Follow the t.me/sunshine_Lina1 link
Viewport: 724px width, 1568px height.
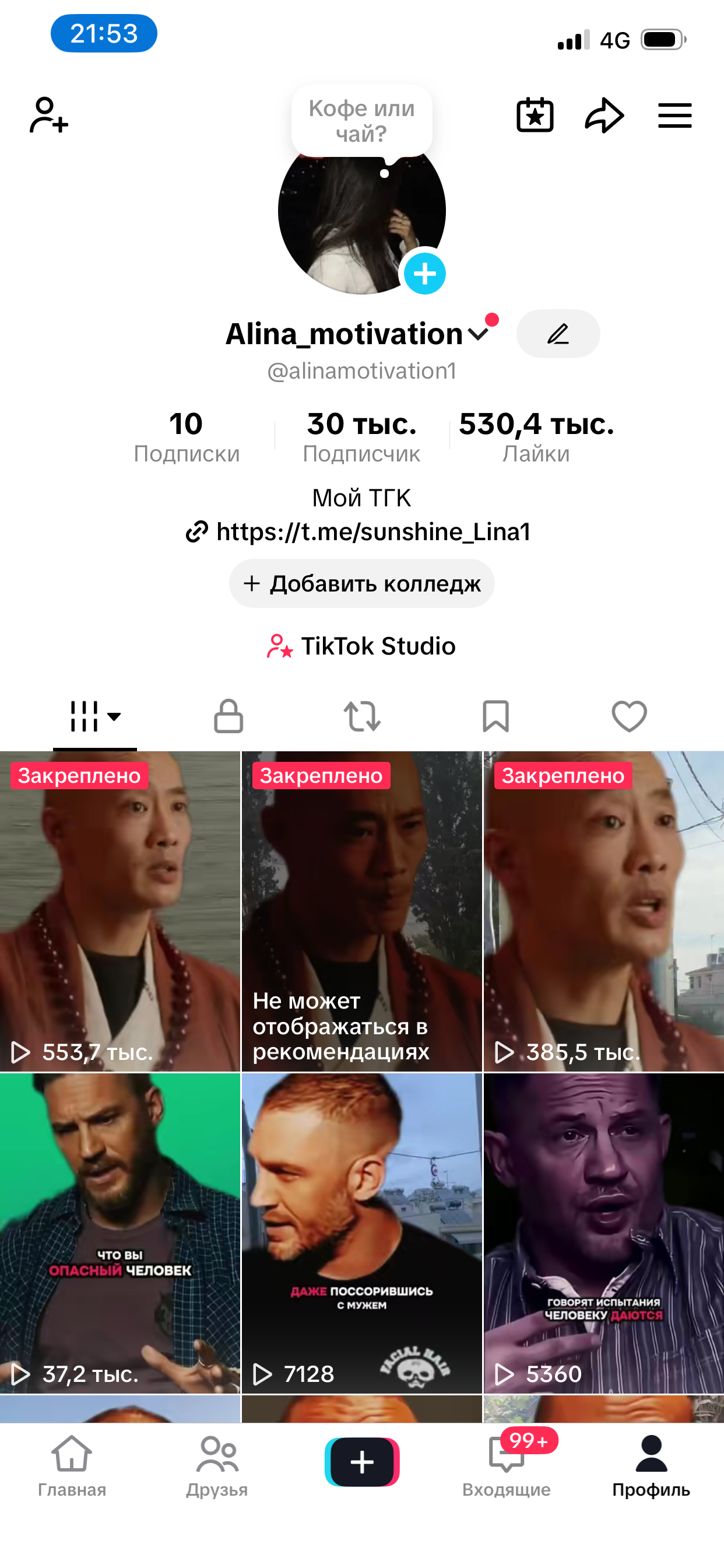(361, 531)
